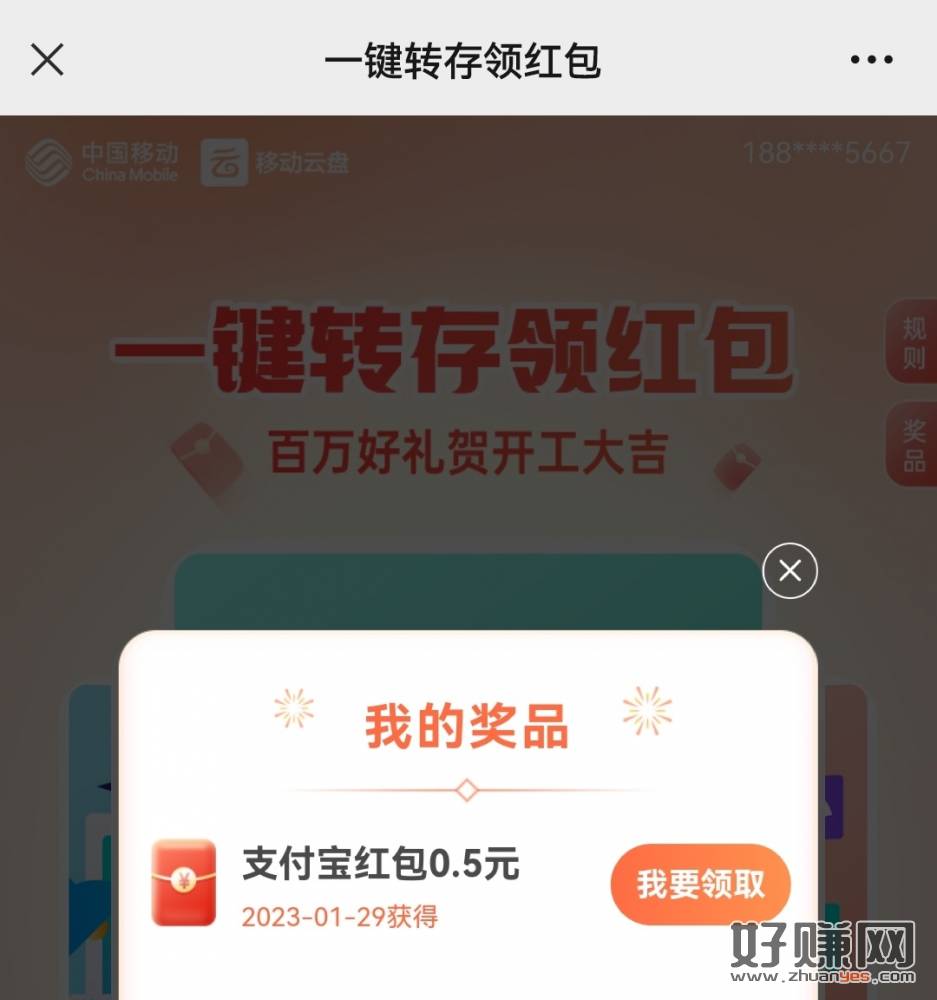The image size is (937, 1000).
Task: Open the 奖品 side tab
Action: pyautogui.click(x=913, y=446)
